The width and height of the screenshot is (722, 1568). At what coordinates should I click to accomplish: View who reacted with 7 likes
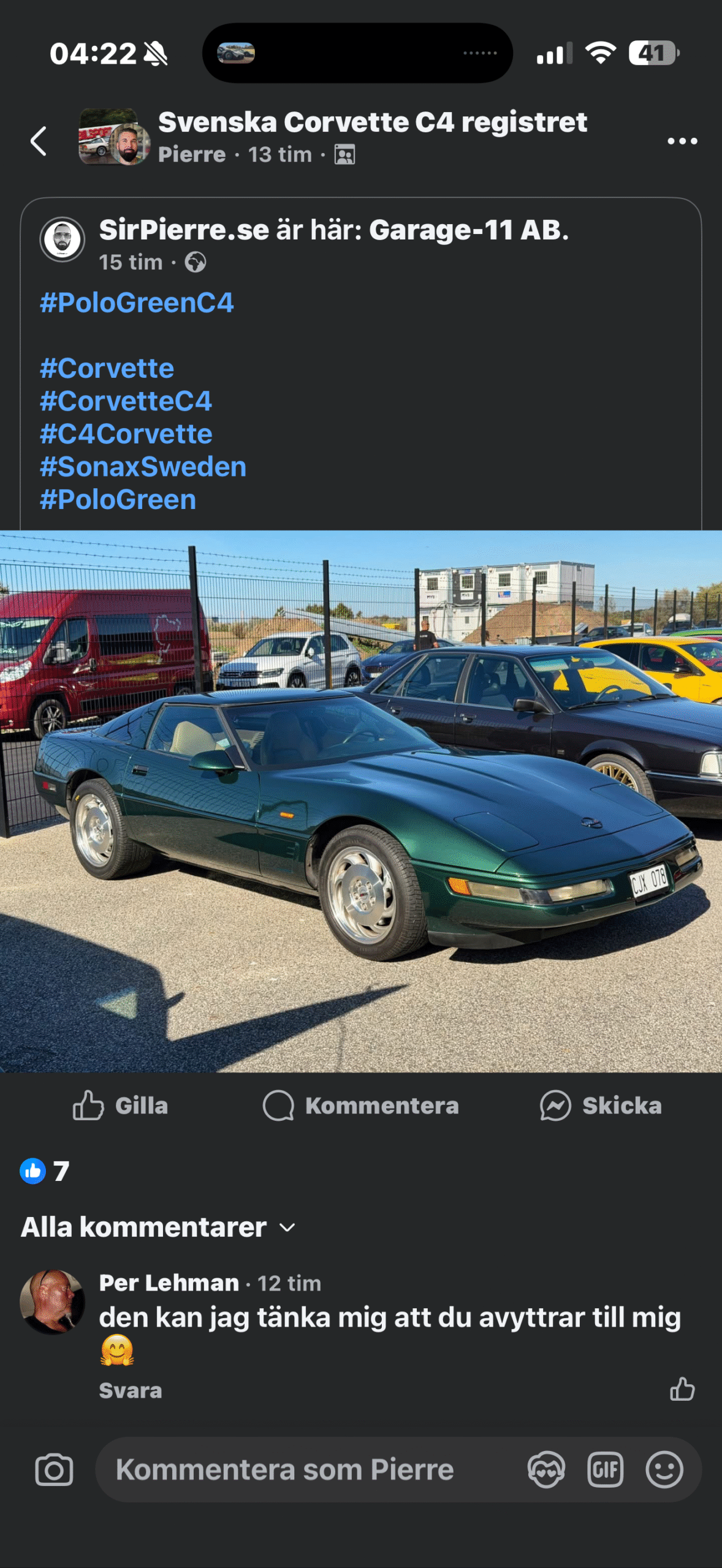point(45,1171)
